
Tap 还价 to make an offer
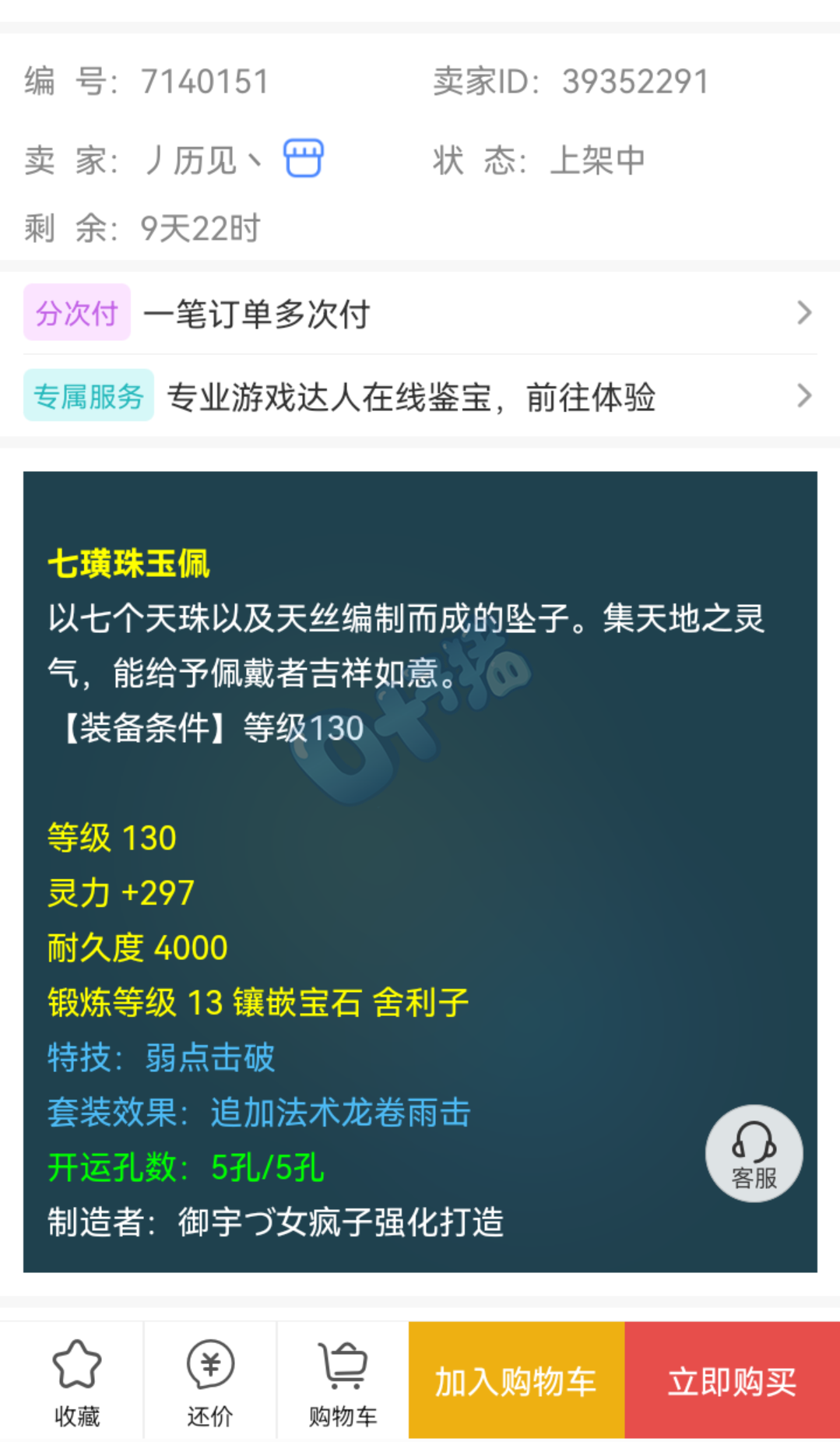point(210,1382)
